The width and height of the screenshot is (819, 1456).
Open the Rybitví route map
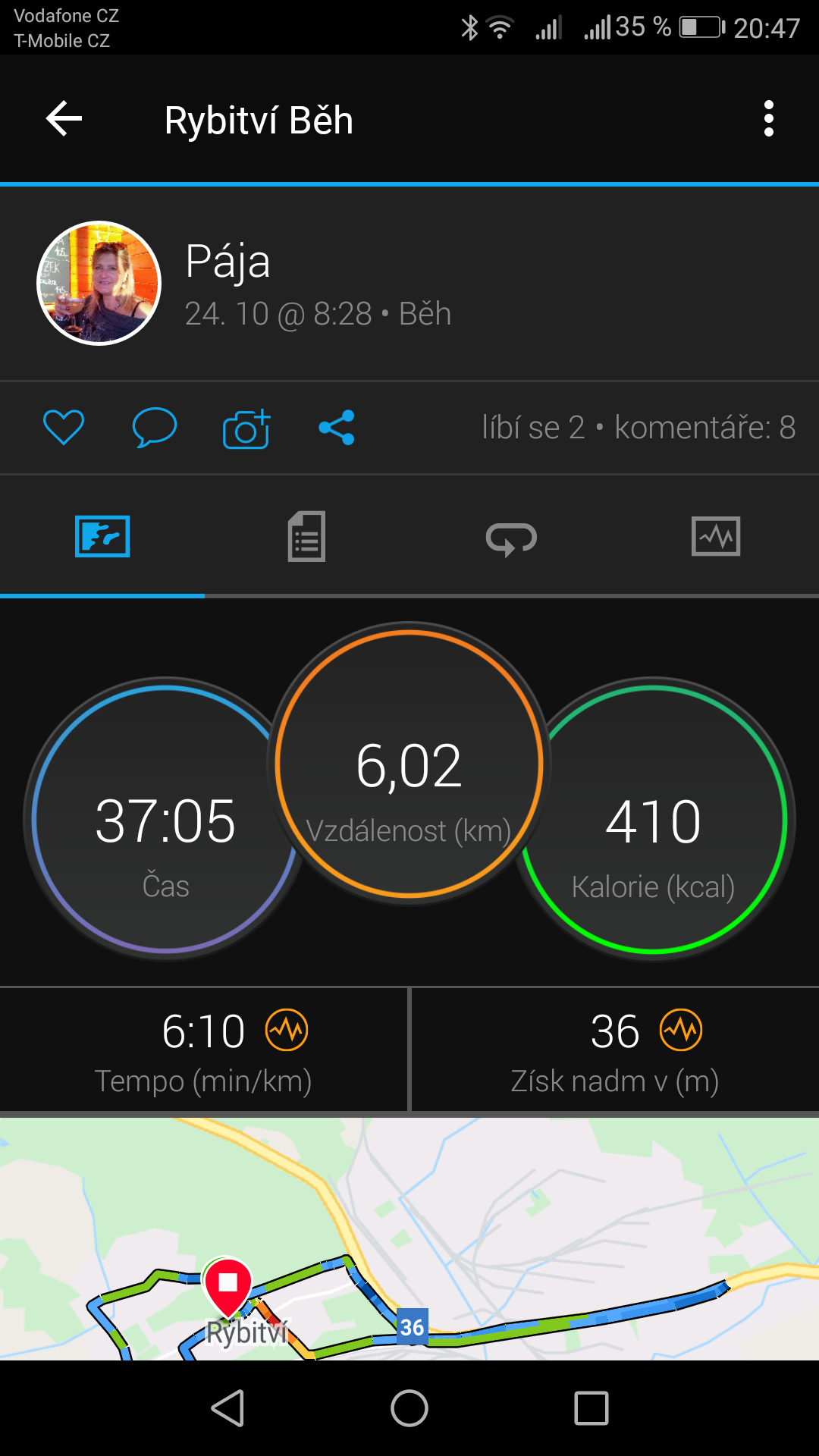coord(409,1238)
